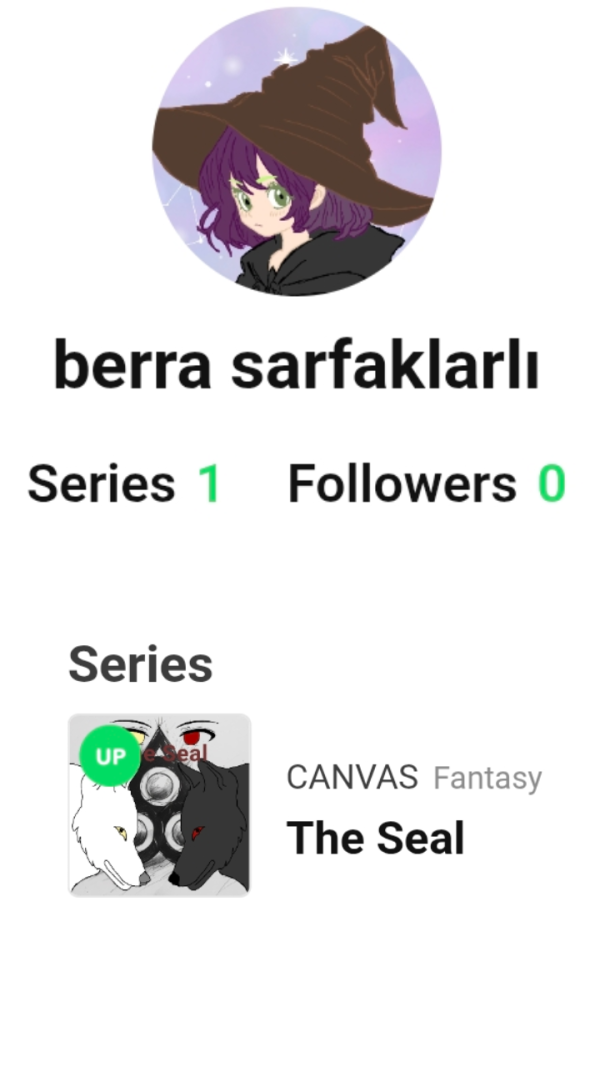
Task: Open The Seal series
Action: [x=375, y=837]
